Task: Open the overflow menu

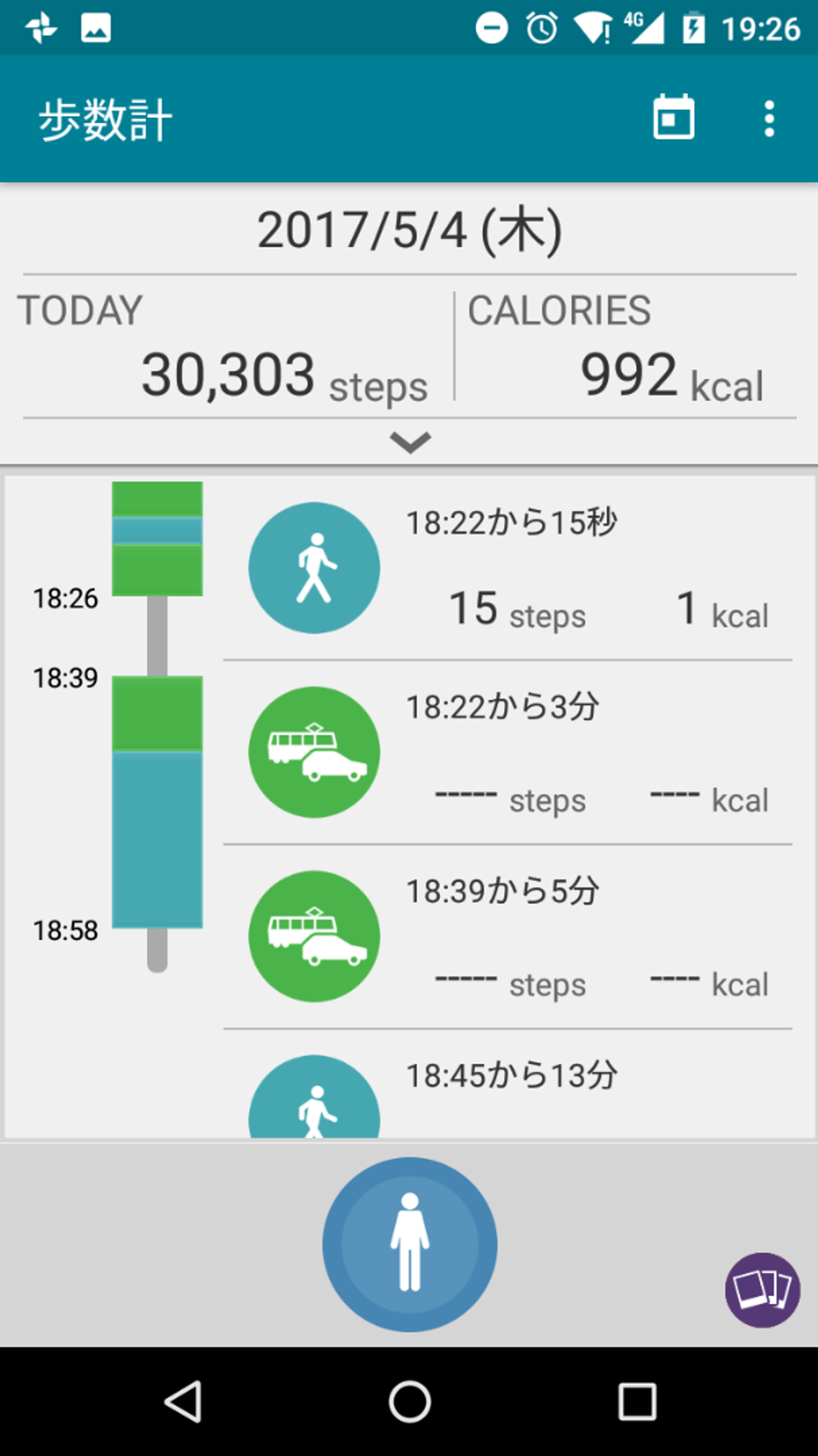Action: (x=768, y=118)
